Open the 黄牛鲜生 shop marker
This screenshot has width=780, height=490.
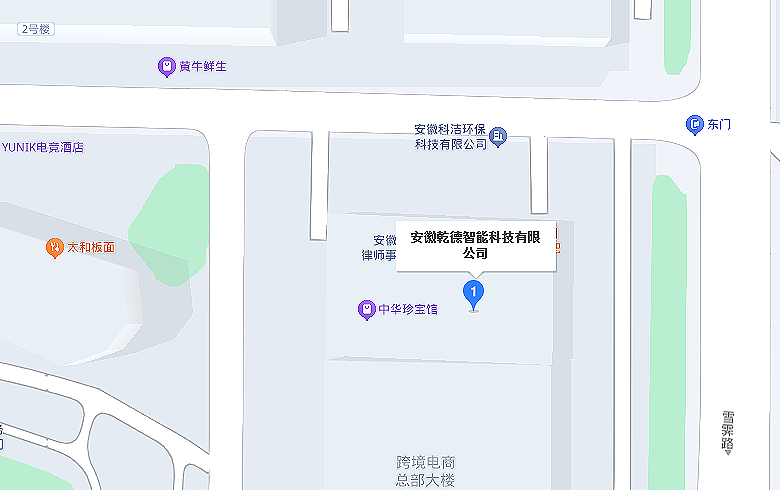[167, 67]
